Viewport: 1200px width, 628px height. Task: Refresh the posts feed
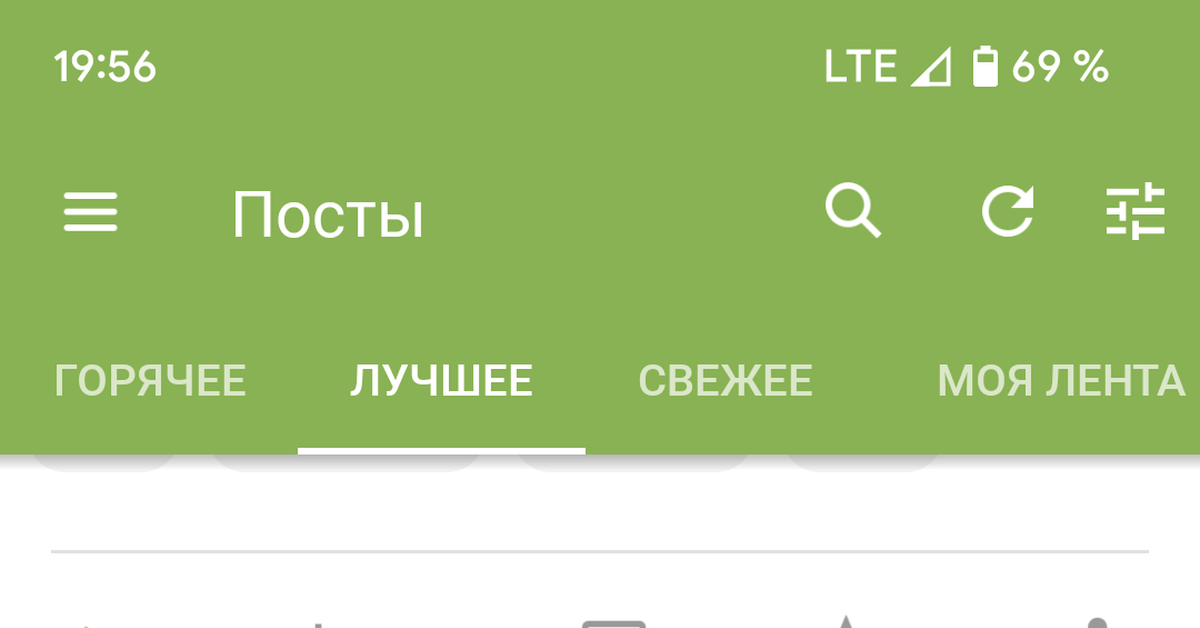click(x=1006, y=212)
